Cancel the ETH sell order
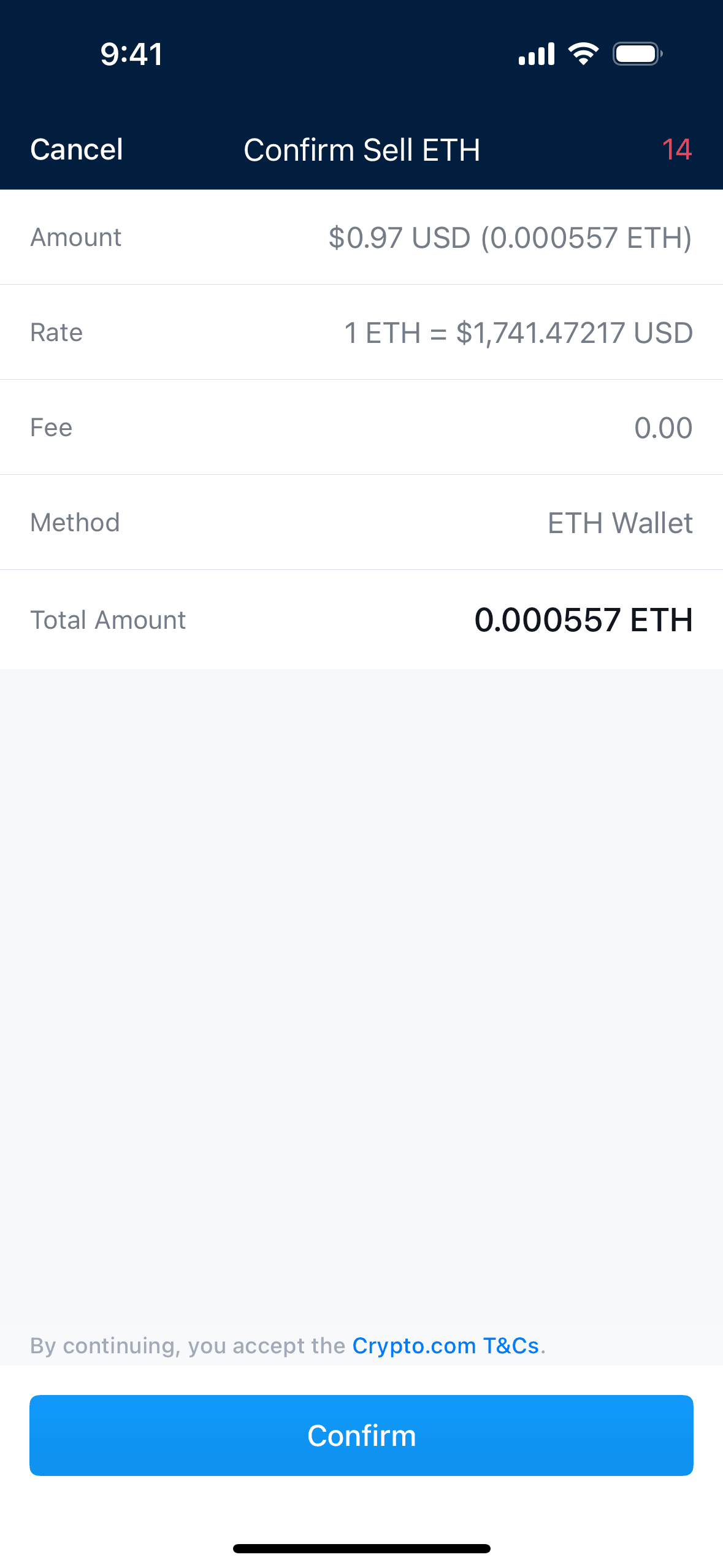 click(77, 150)
